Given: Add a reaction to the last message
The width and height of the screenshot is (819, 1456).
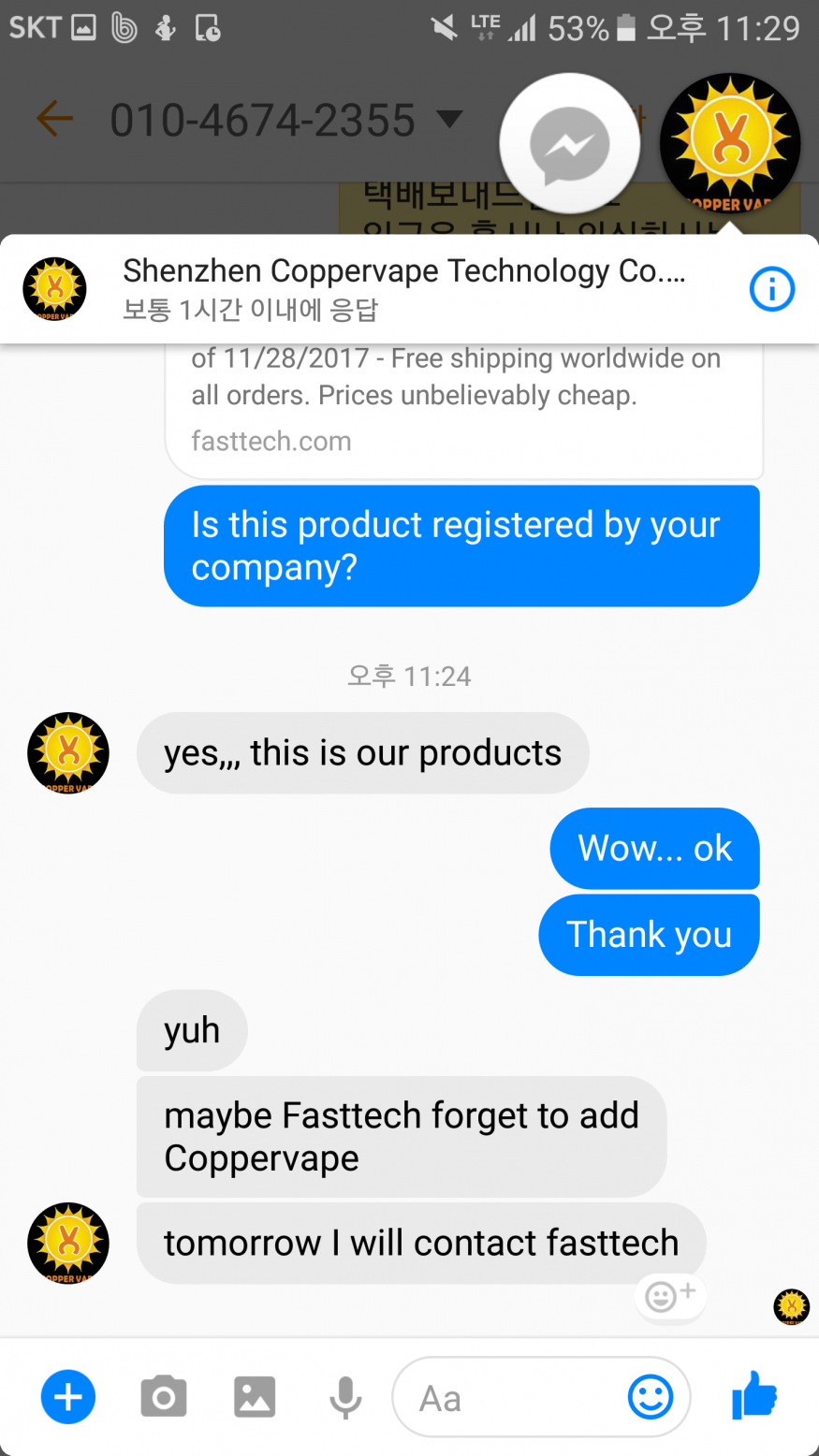Looking at the screenshot, I should (670, 1295).
